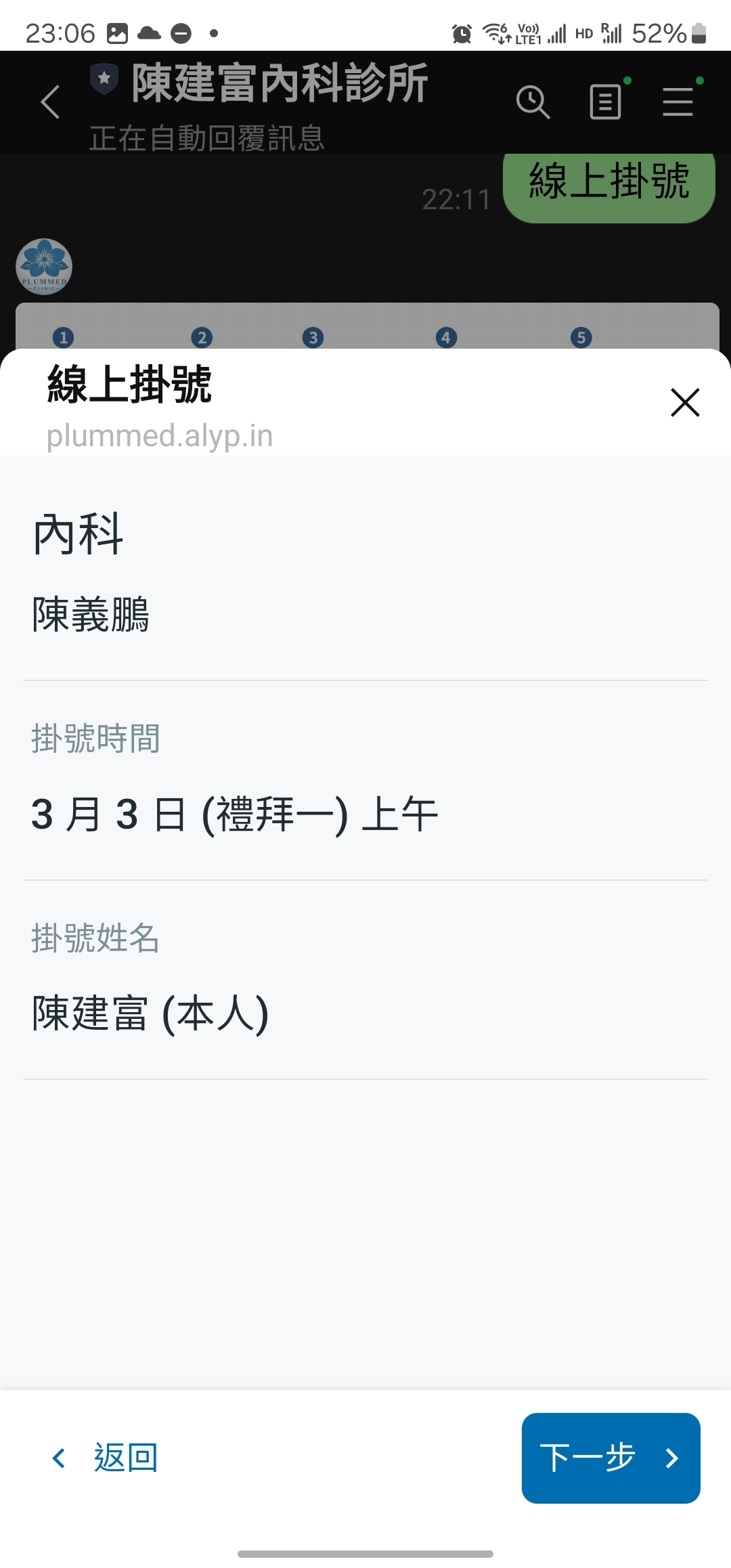731x1568 pixels.
Task: Open the notes icon in the chat header
Action: click(605, 102)
